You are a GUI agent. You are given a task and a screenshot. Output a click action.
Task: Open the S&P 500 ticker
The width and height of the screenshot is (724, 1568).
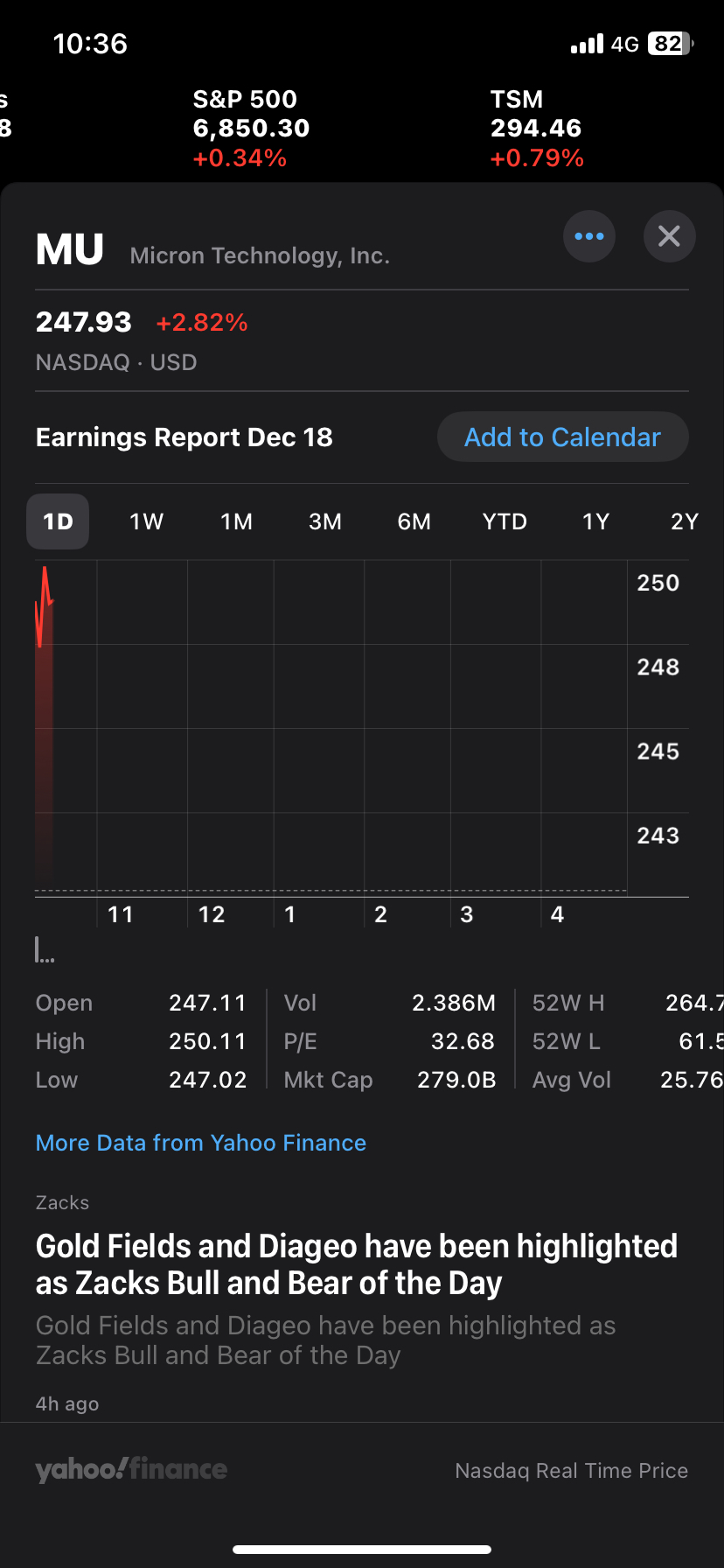pyautogui.click(x=251, y=128)
